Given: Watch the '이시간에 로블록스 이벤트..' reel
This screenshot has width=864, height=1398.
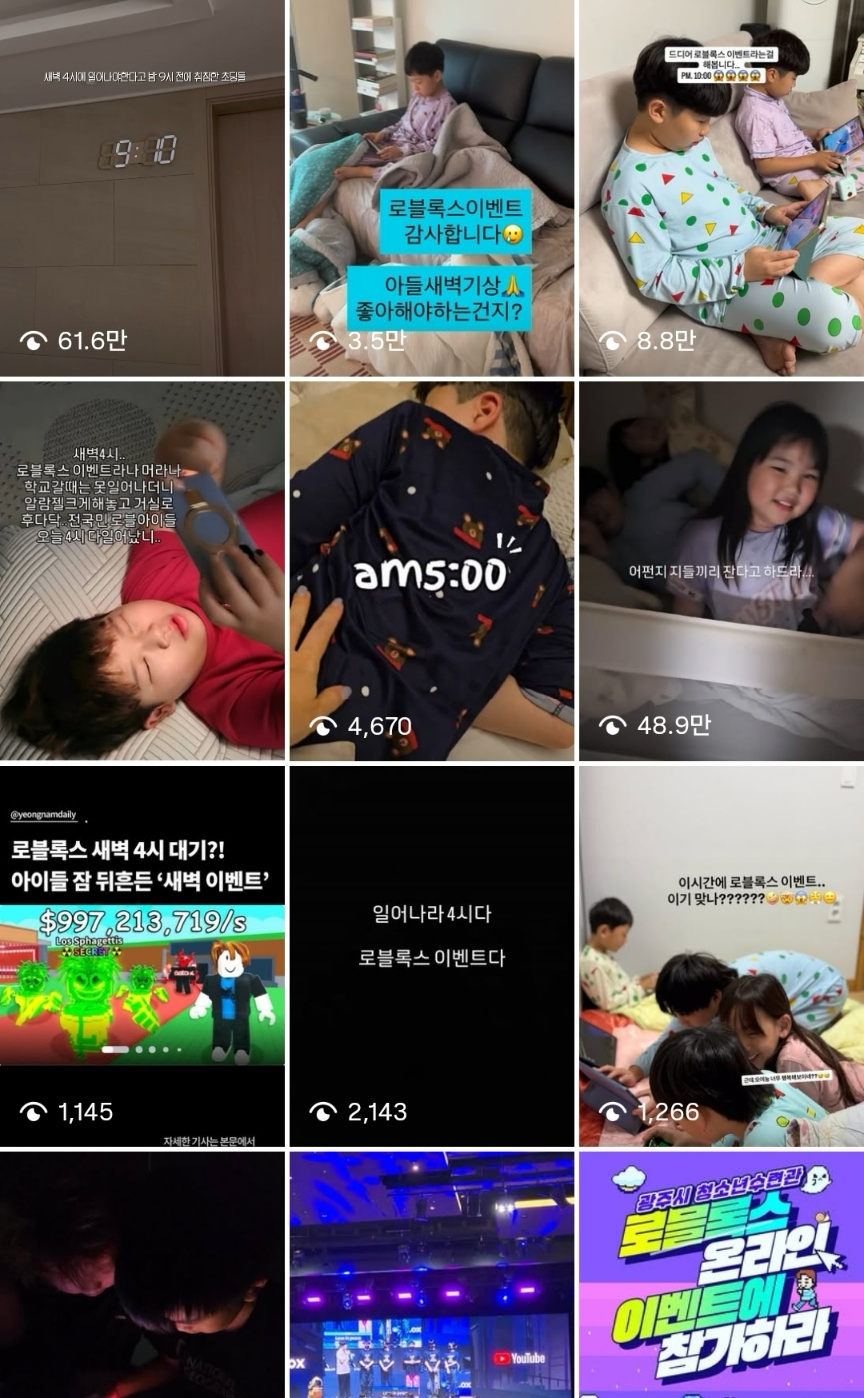Looking at the screenshot, I should [721, 955].
